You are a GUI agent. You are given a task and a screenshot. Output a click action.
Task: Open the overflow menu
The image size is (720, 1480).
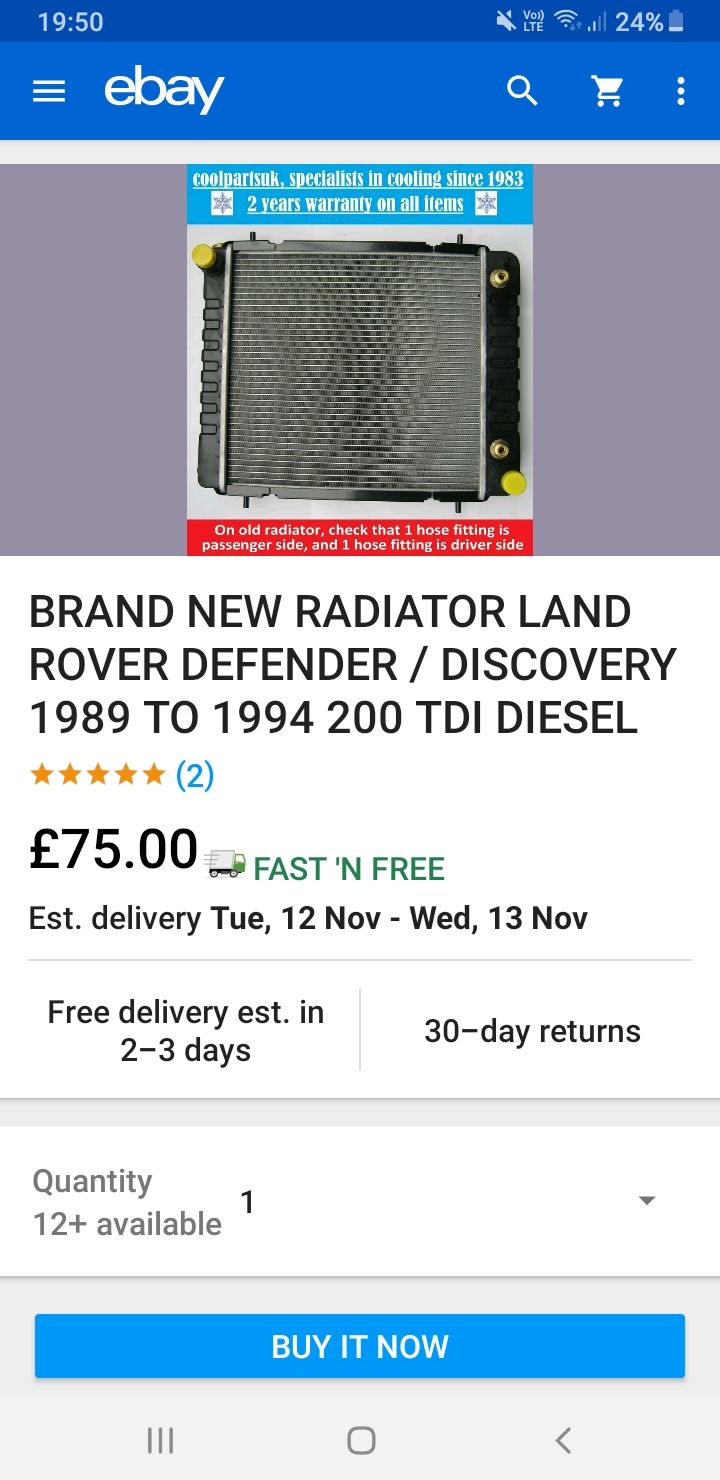click(x=681, y=91)
